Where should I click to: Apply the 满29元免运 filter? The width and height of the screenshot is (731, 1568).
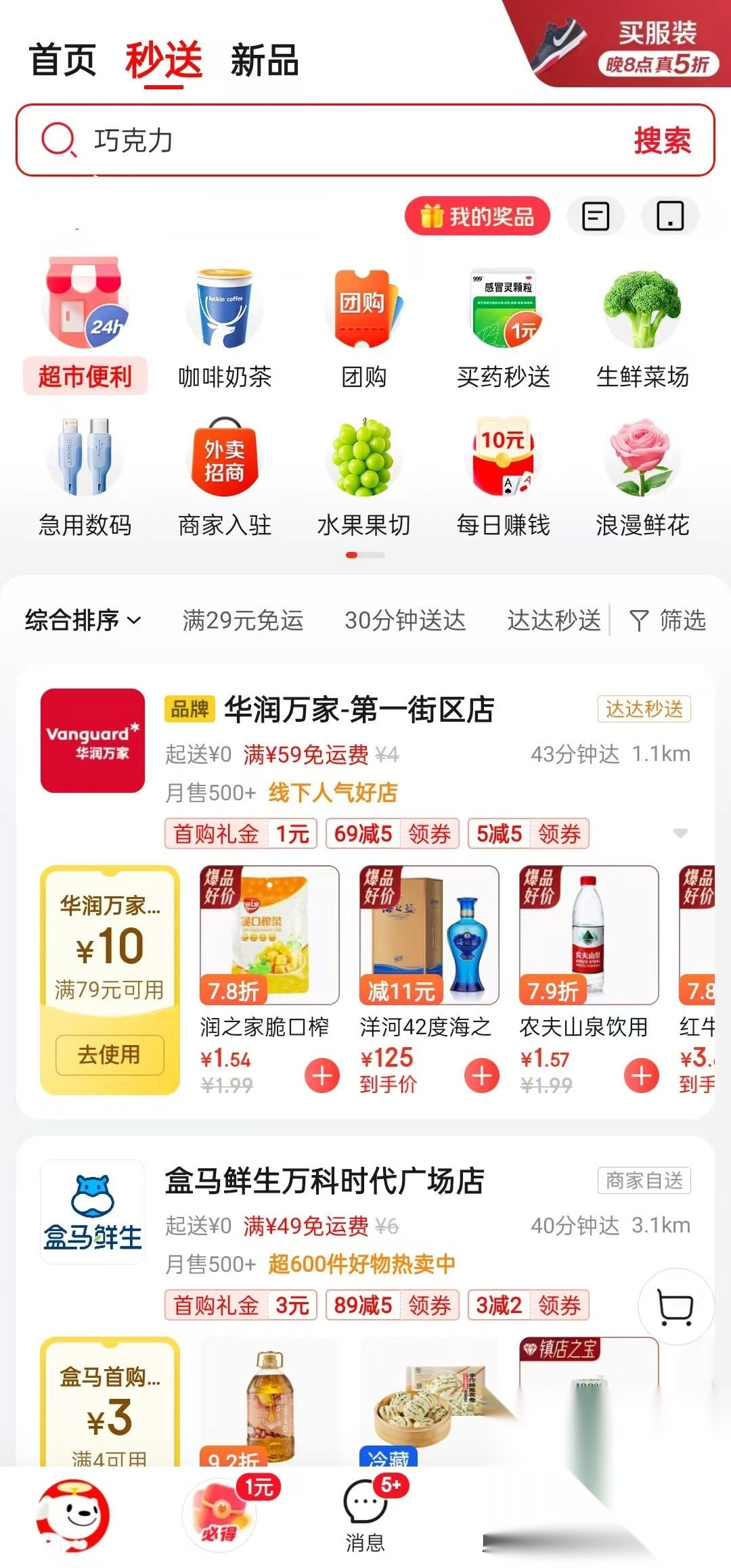click(243, 620)
